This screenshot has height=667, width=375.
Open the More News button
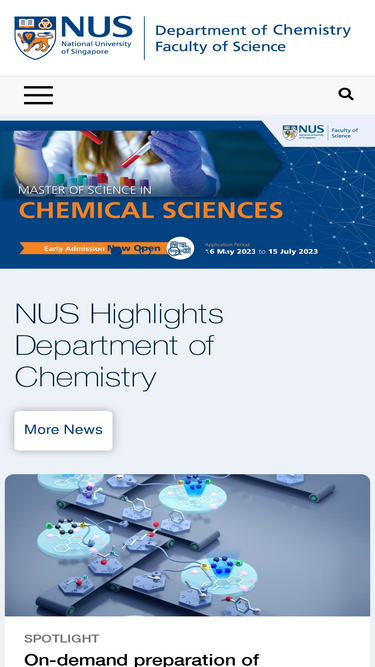(63, 430)
